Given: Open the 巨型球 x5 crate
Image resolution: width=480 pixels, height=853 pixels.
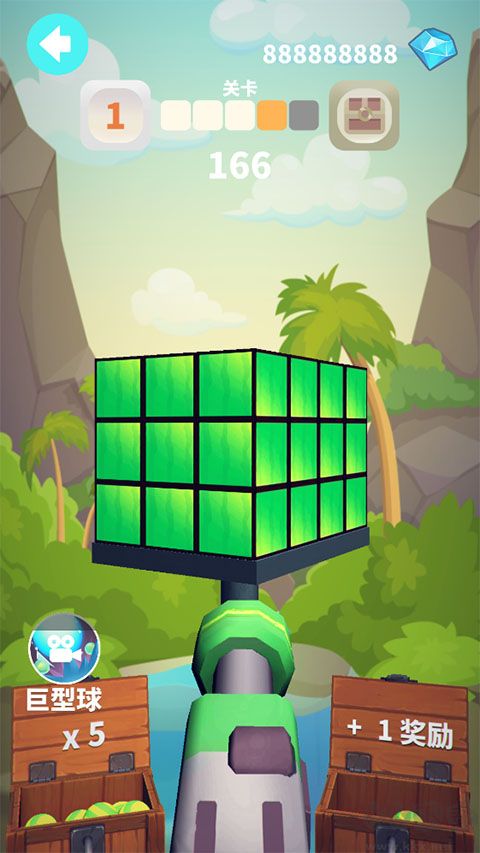Looking at the screenshot, I should tap(83, 763).
